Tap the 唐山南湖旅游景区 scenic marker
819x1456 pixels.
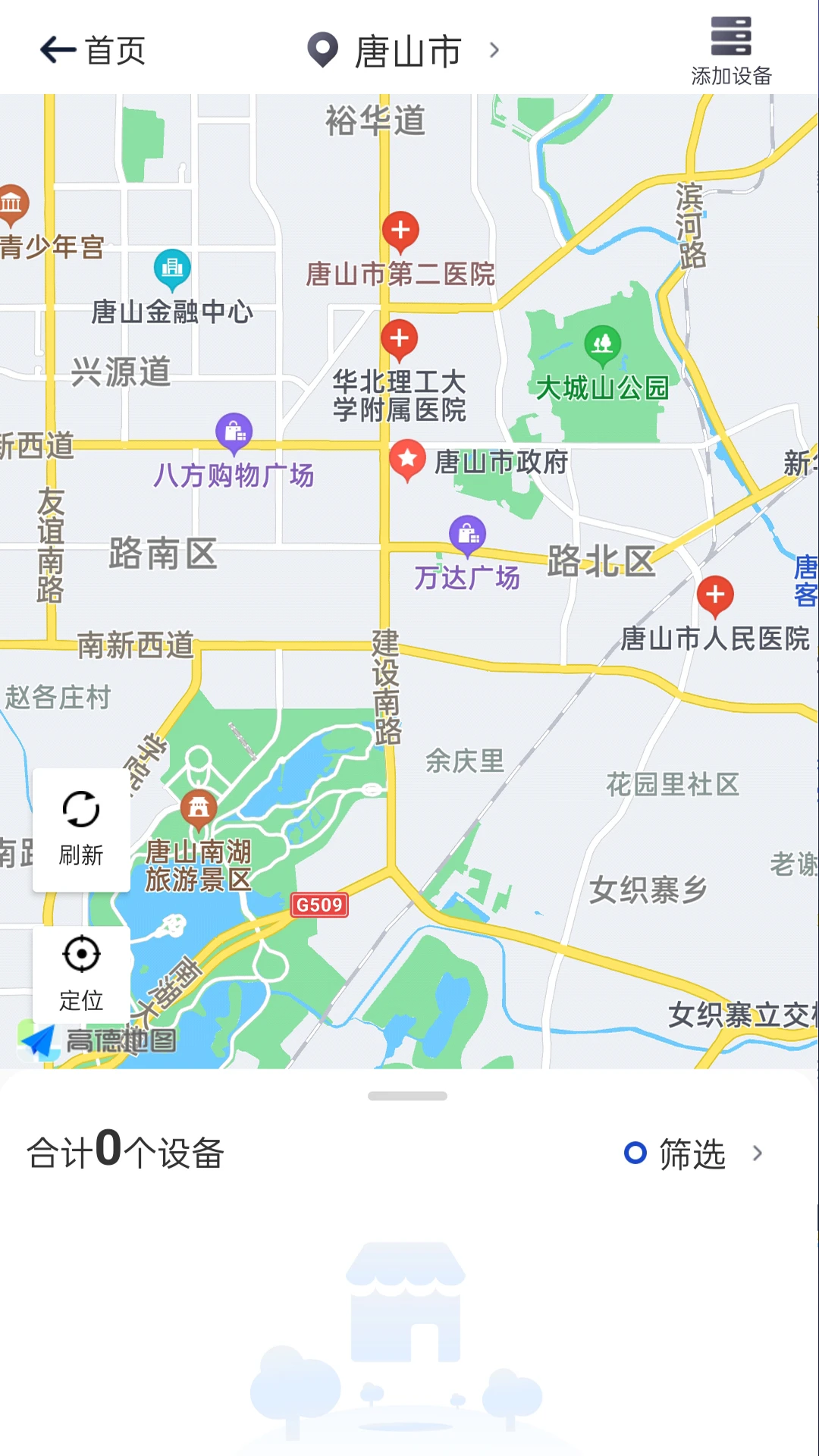[x=199, y=806]
